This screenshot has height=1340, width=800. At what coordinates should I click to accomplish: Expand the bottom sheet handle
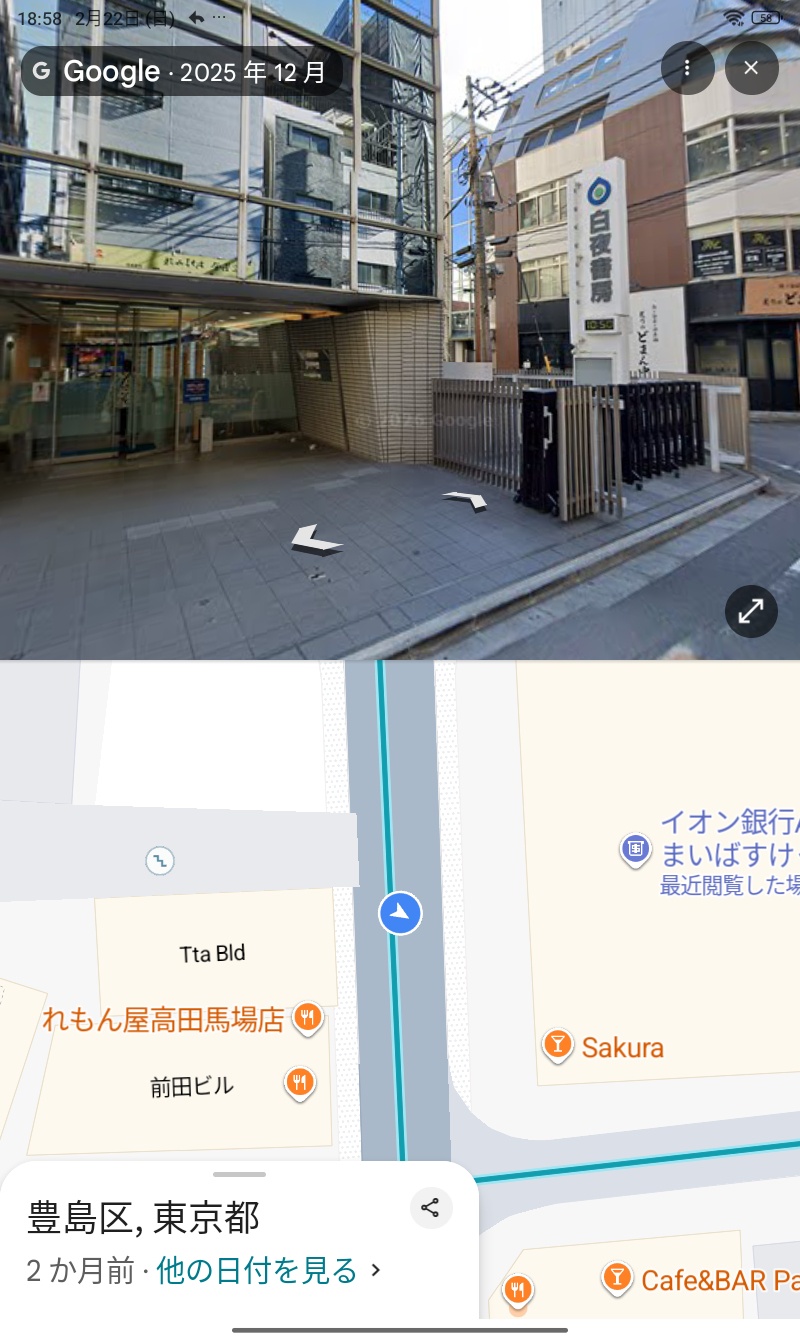tap(239, 1174)
